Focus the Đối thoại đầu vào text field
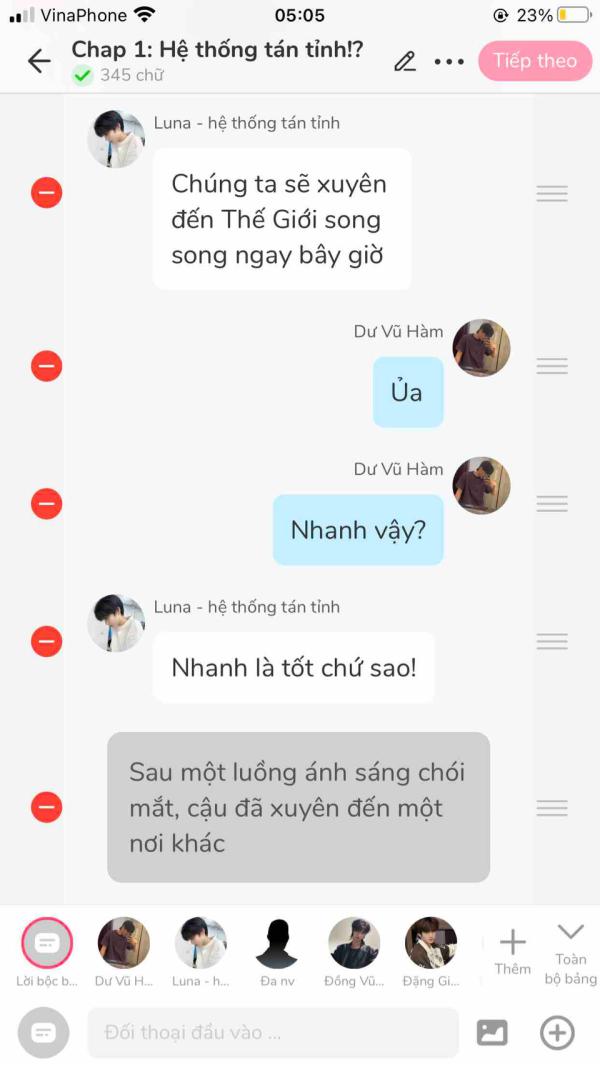The height and width of the screenshot is (1067, 600). click(x=272, y=1033)
